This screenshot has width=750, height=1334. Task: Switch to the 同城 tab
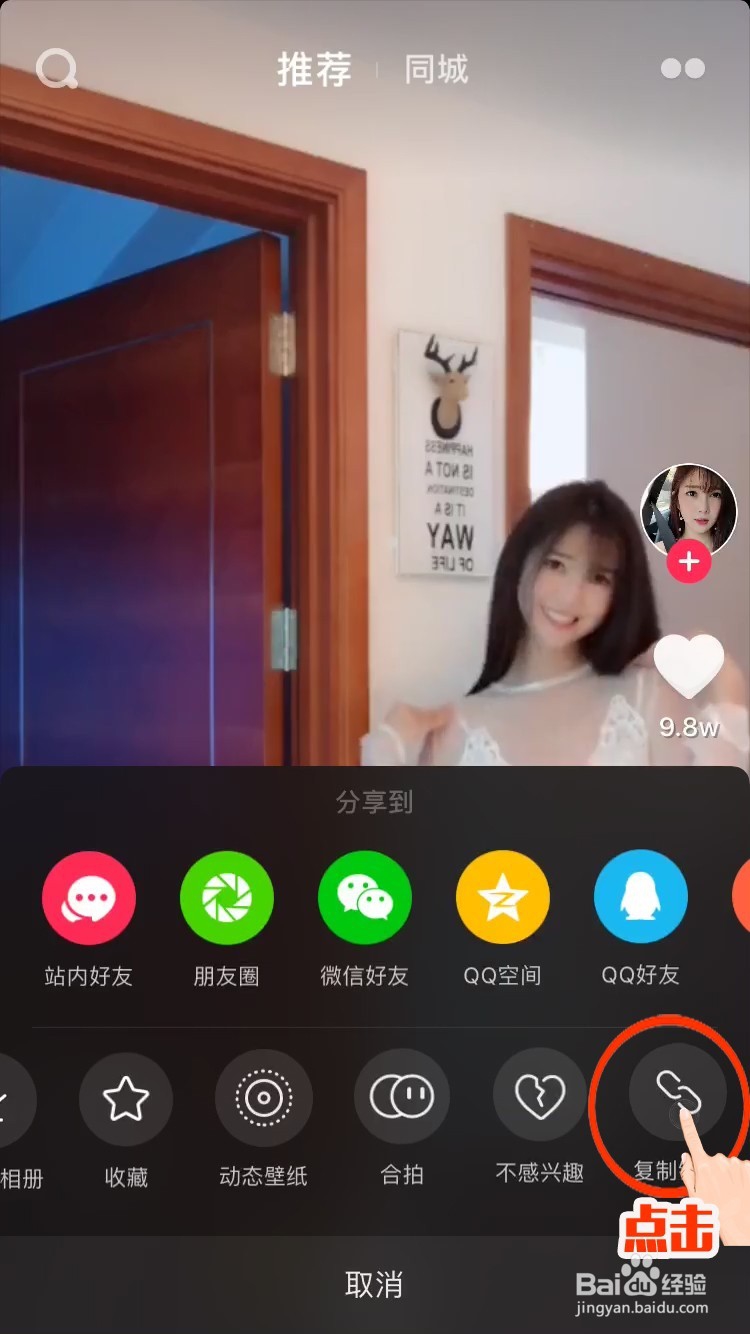pos(436,70)
